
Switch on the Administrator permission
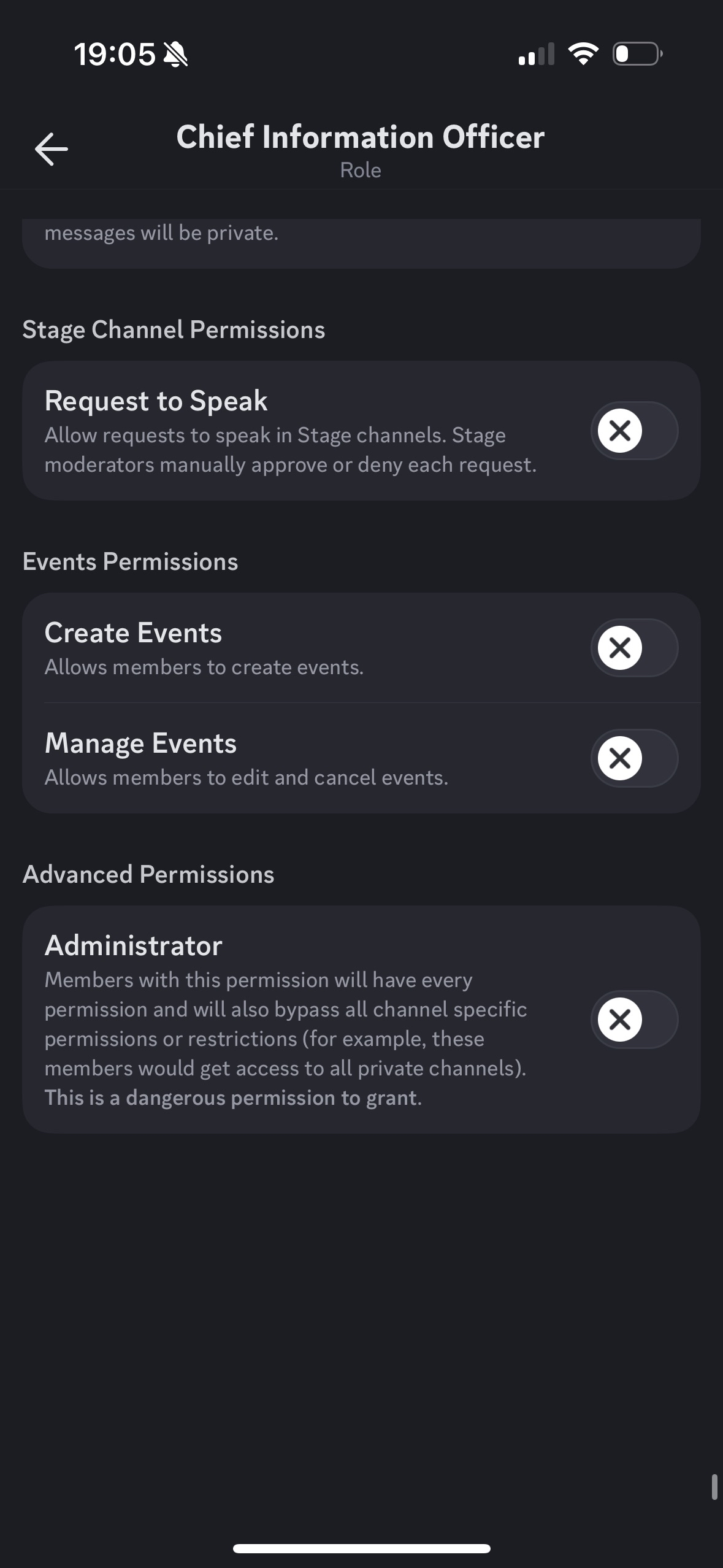[634, 1020]
